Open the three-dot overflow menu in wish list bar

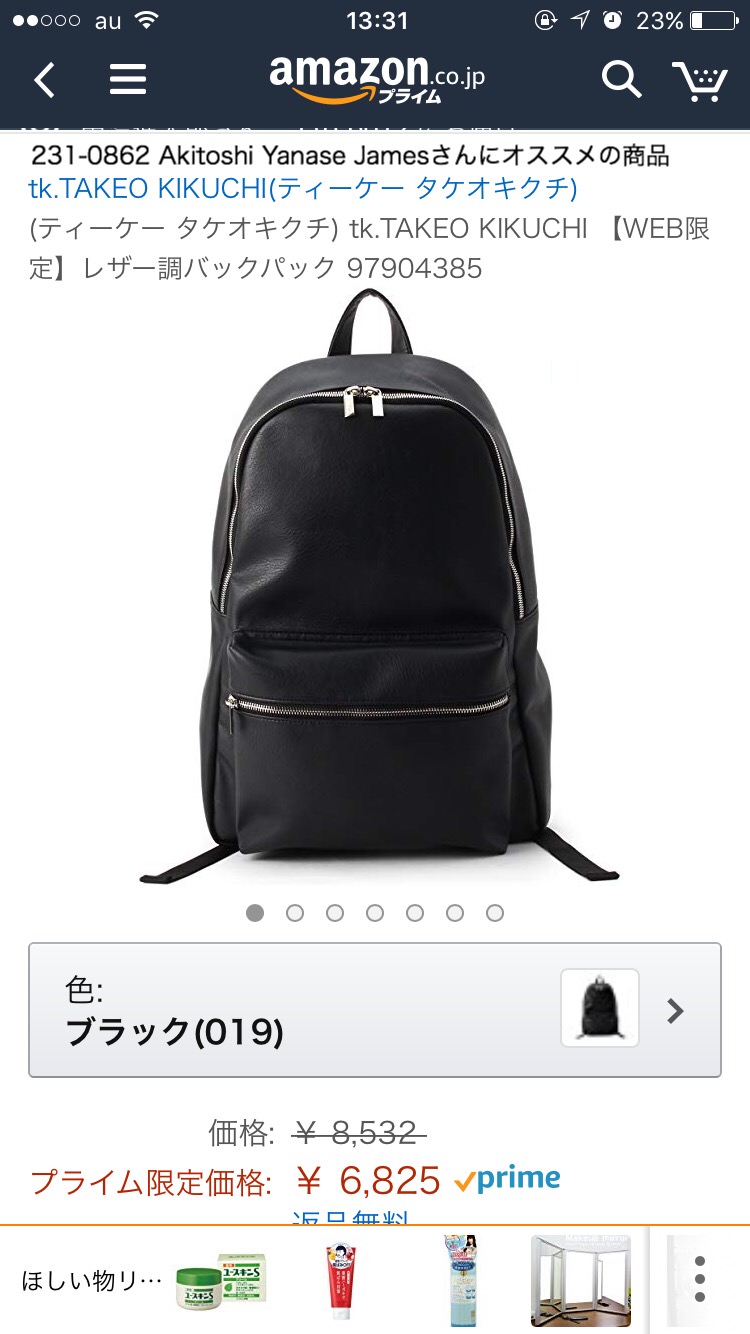pyautogui.click(x=700, y=1281)
